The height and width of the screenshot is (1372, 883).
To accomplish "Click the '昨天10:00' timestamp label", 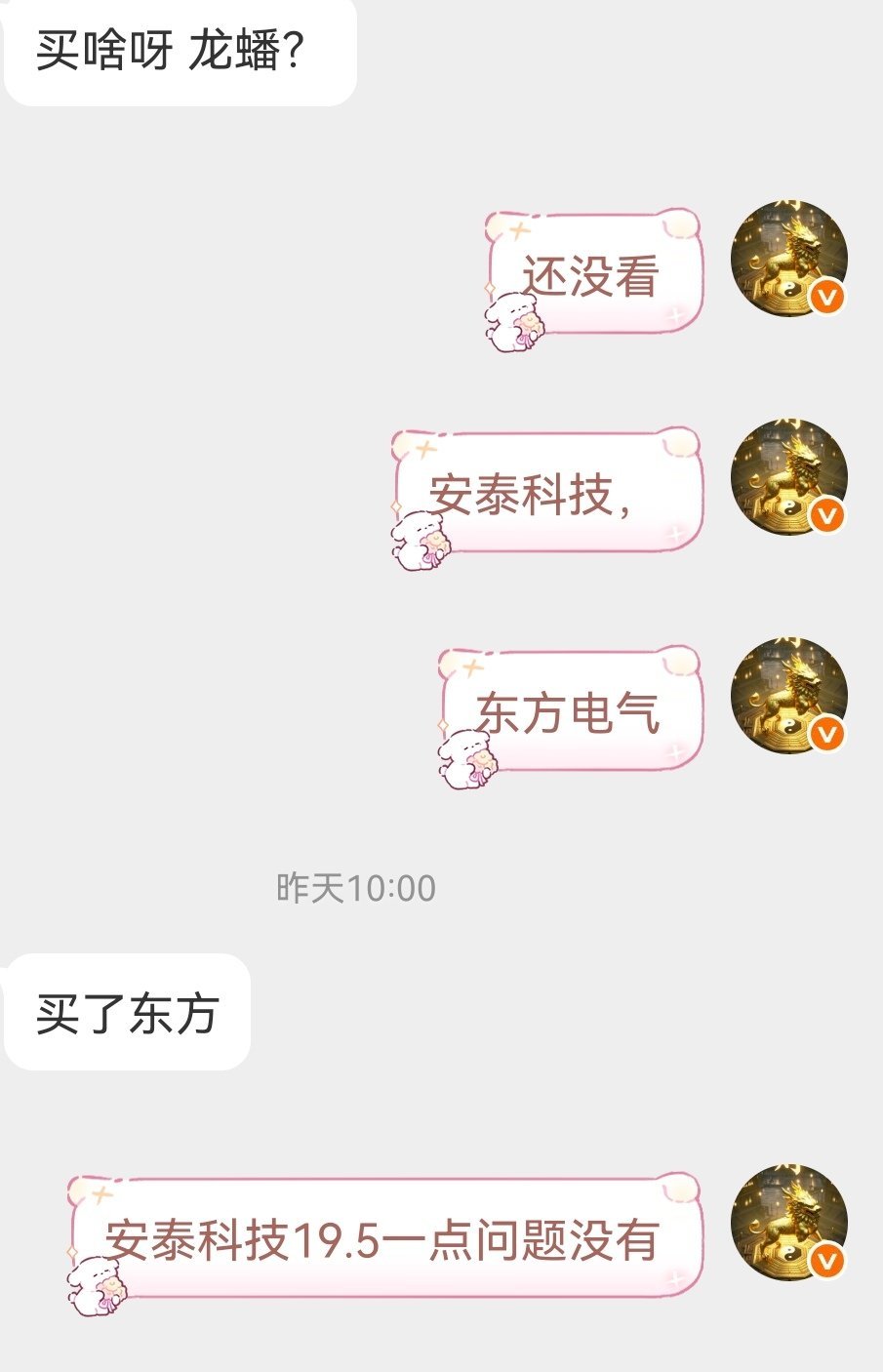I will [356, 888].
